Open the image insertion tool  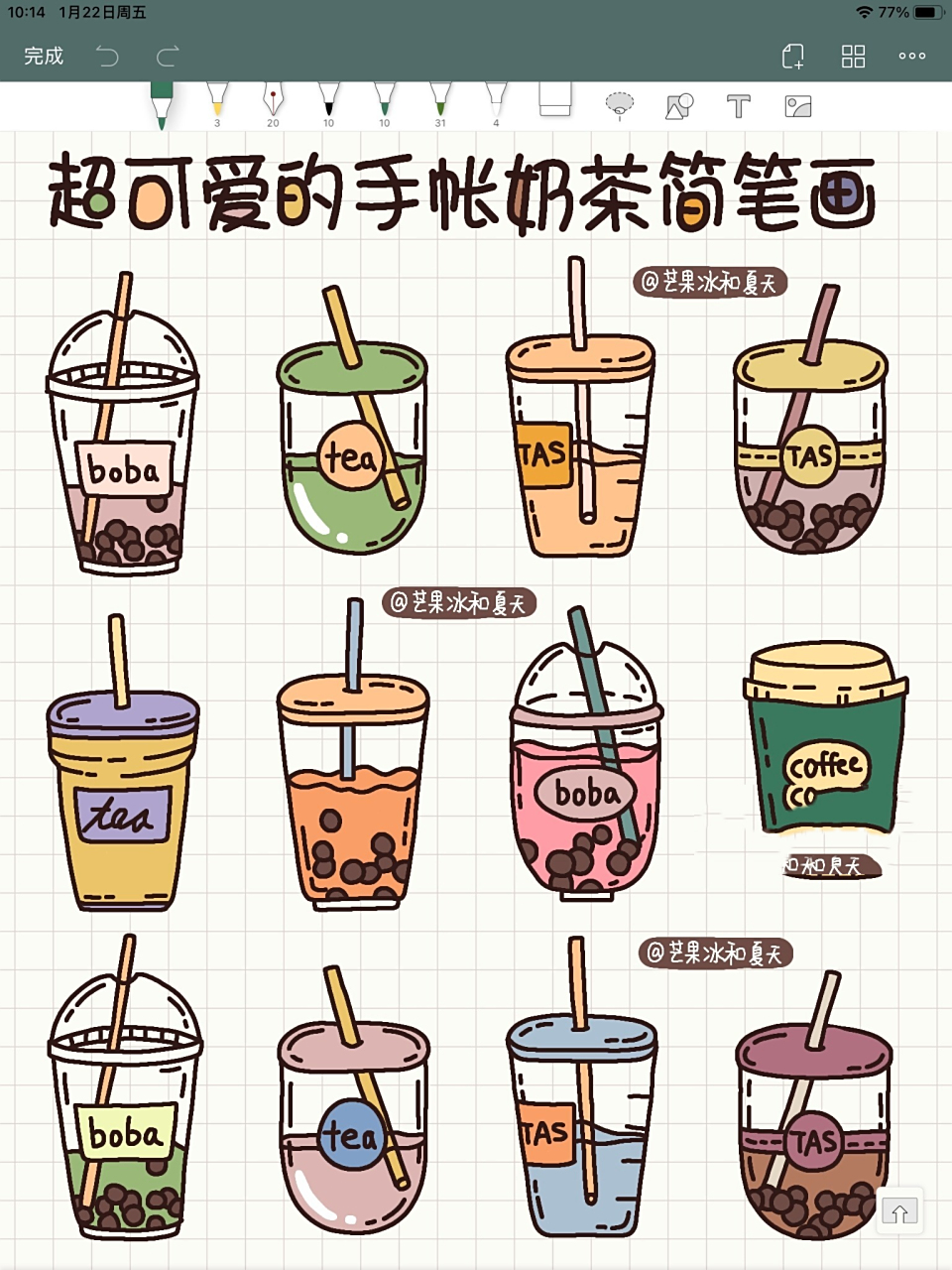pyautogui.click(x=798, y=104)
